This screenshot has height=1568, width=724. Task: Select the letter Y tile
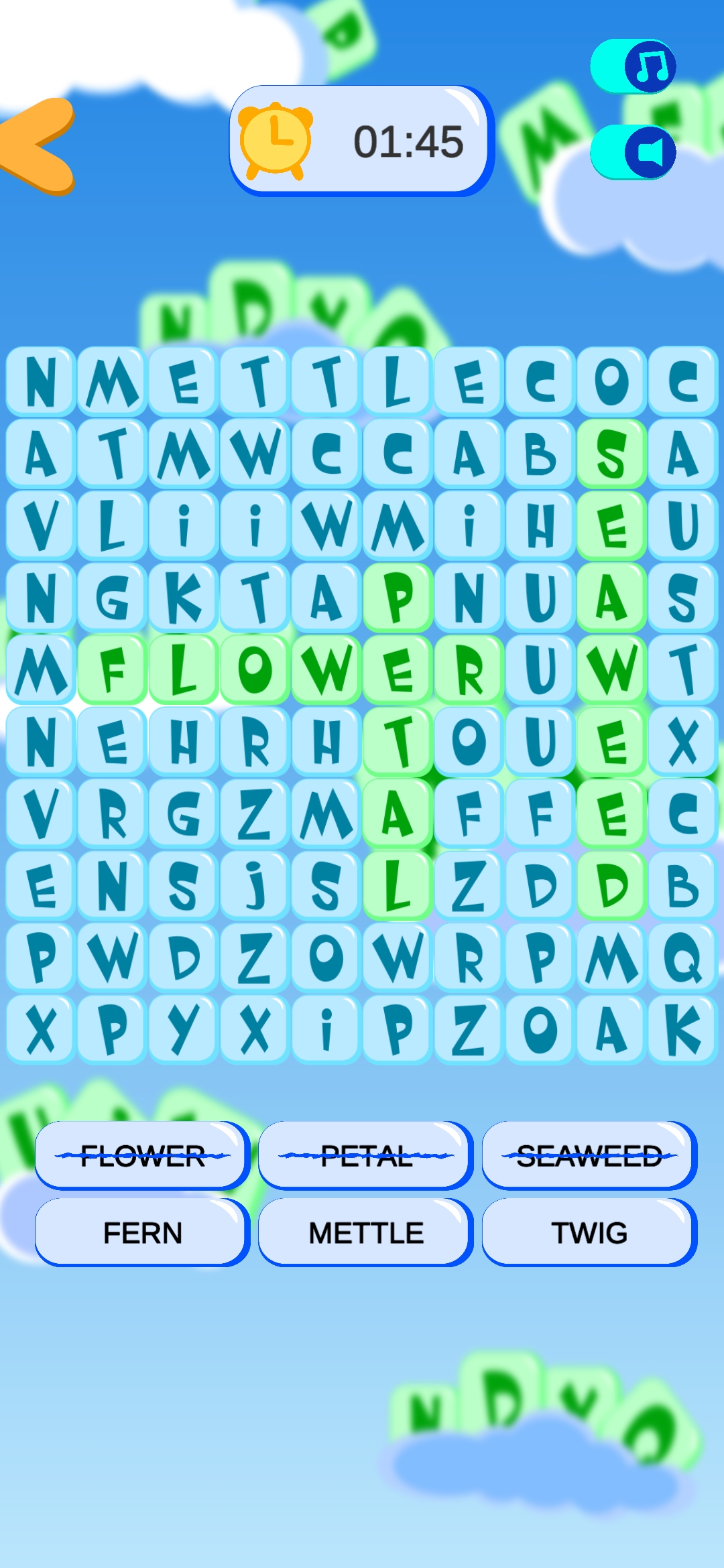183,1029
